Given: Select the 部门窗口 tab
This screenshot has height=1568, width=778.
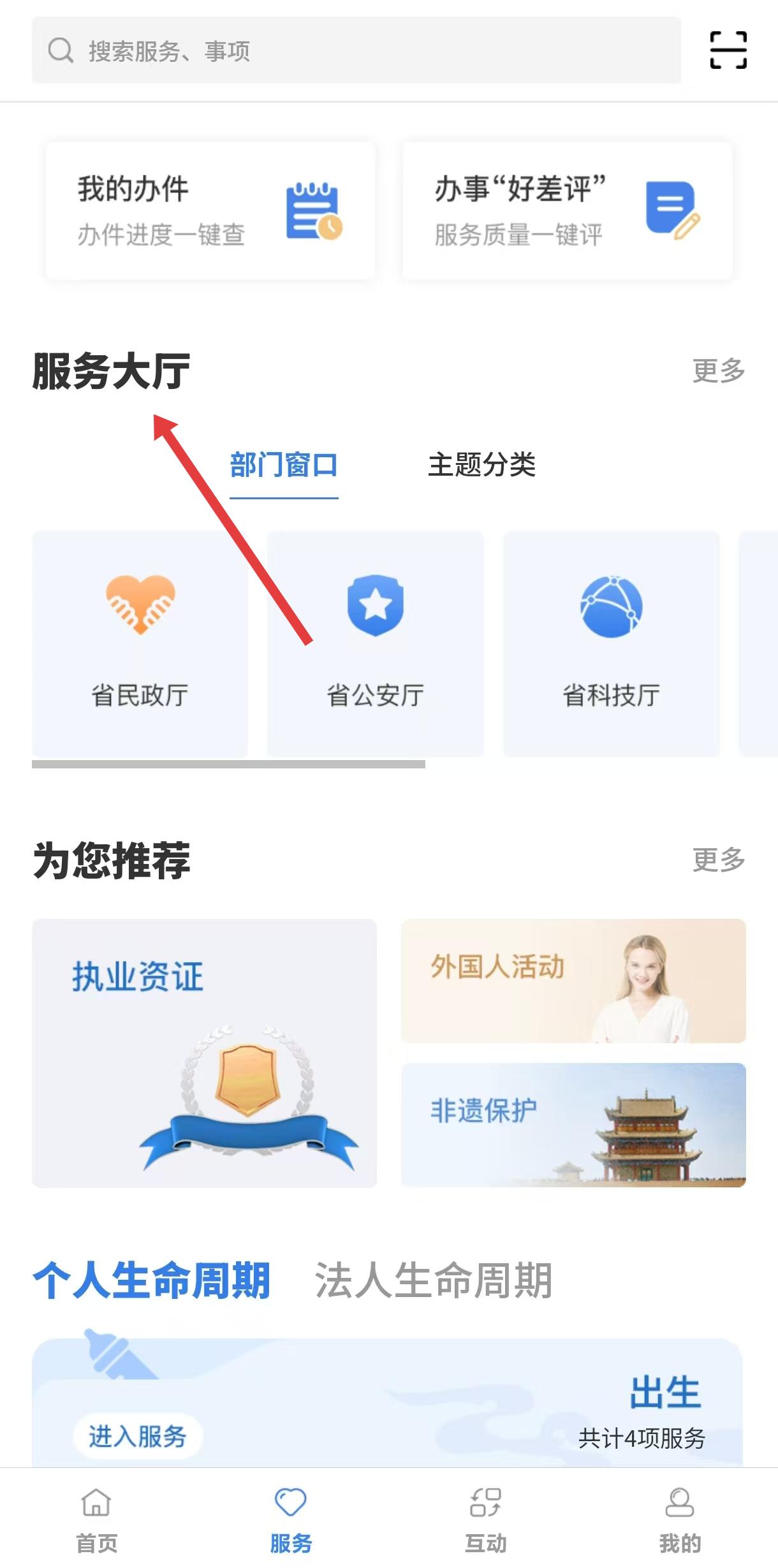Looking at the screenshot, I should pos(284,465).
